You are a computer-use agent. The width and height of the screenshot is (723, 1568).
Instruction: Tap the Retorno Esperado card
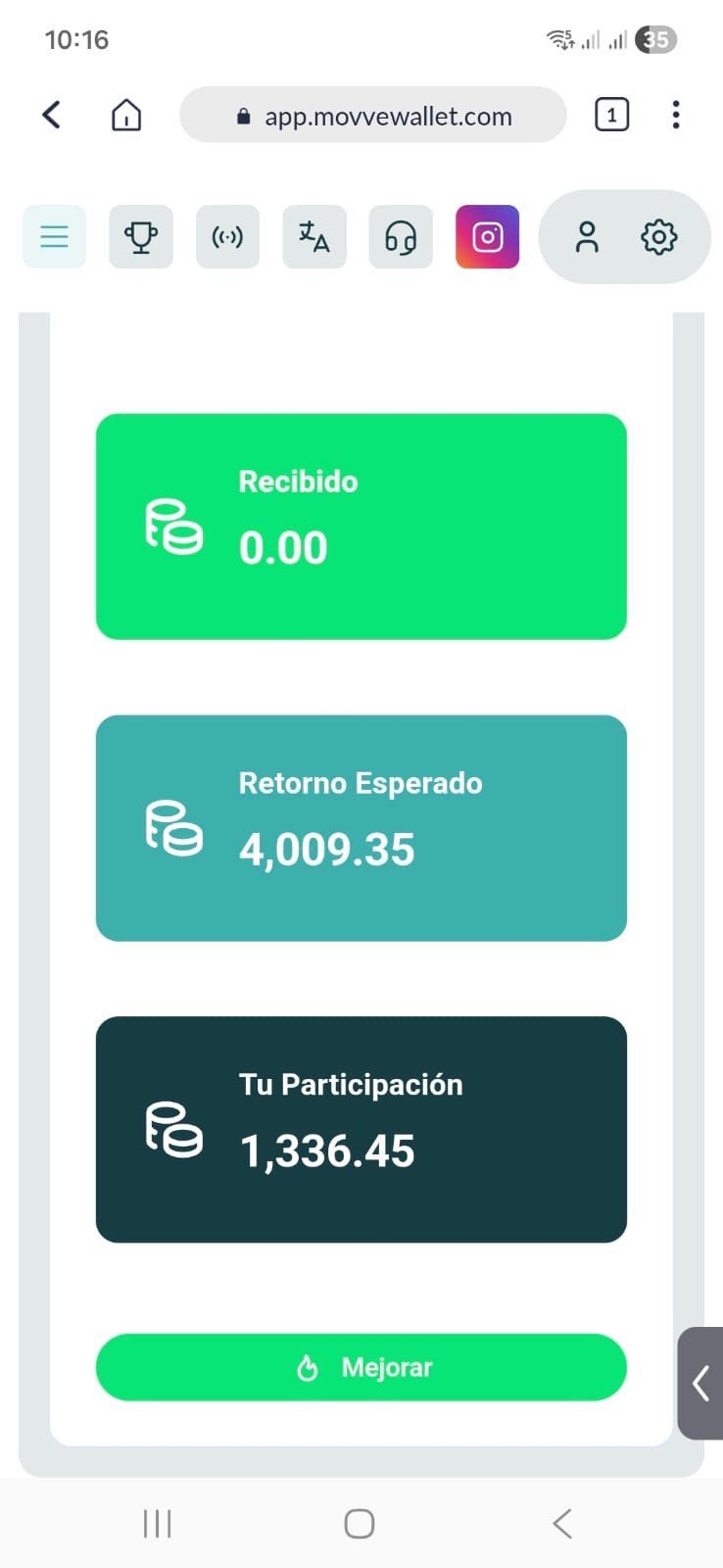click(x=361, y=828)
